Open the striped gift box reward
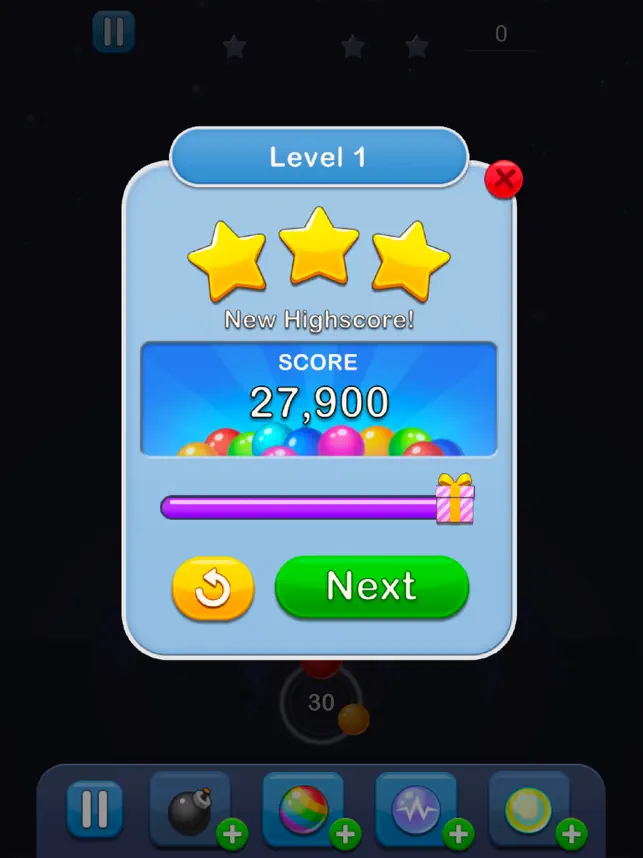643x858 pixels. (x=455, y=499)
